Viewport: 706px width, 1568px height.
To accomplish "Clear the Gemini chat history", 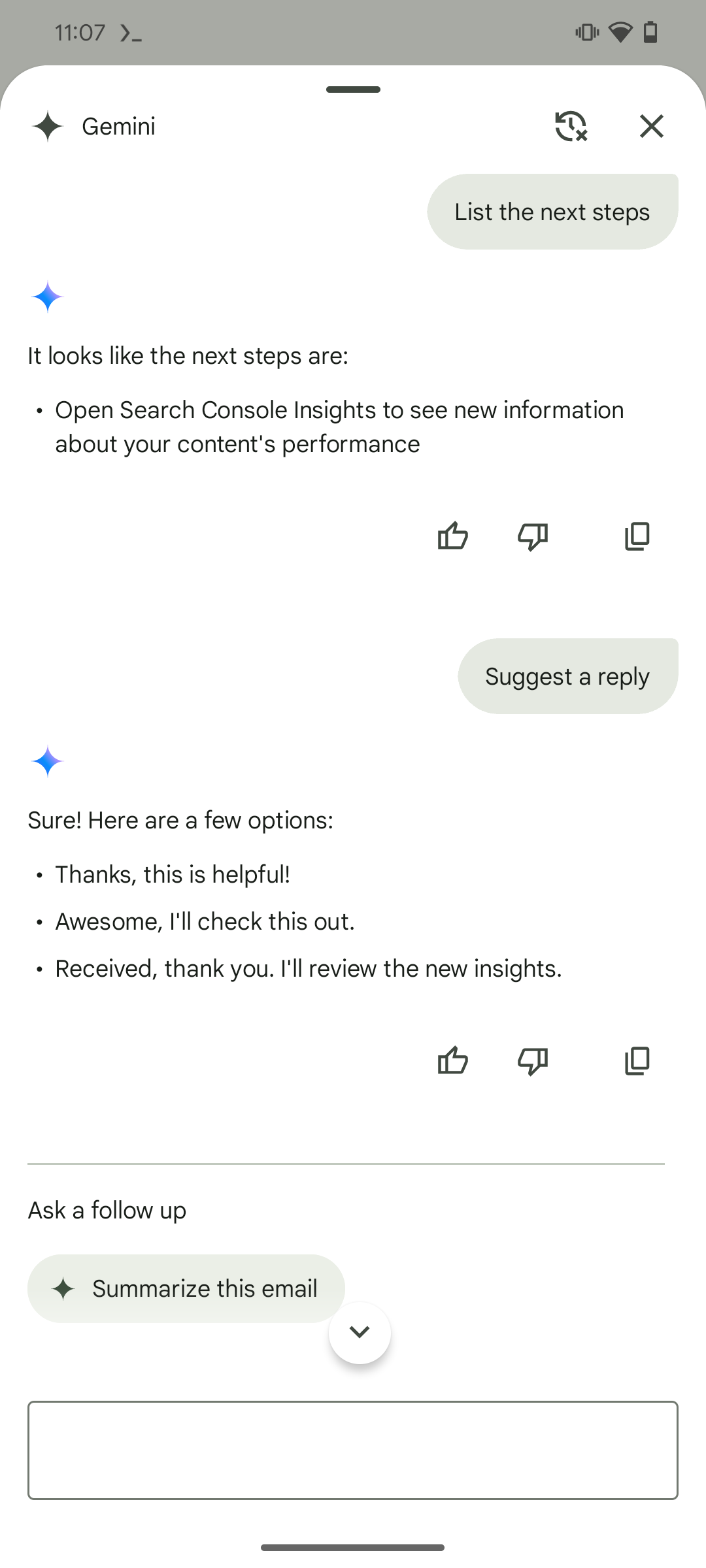I will click(571, 126).
